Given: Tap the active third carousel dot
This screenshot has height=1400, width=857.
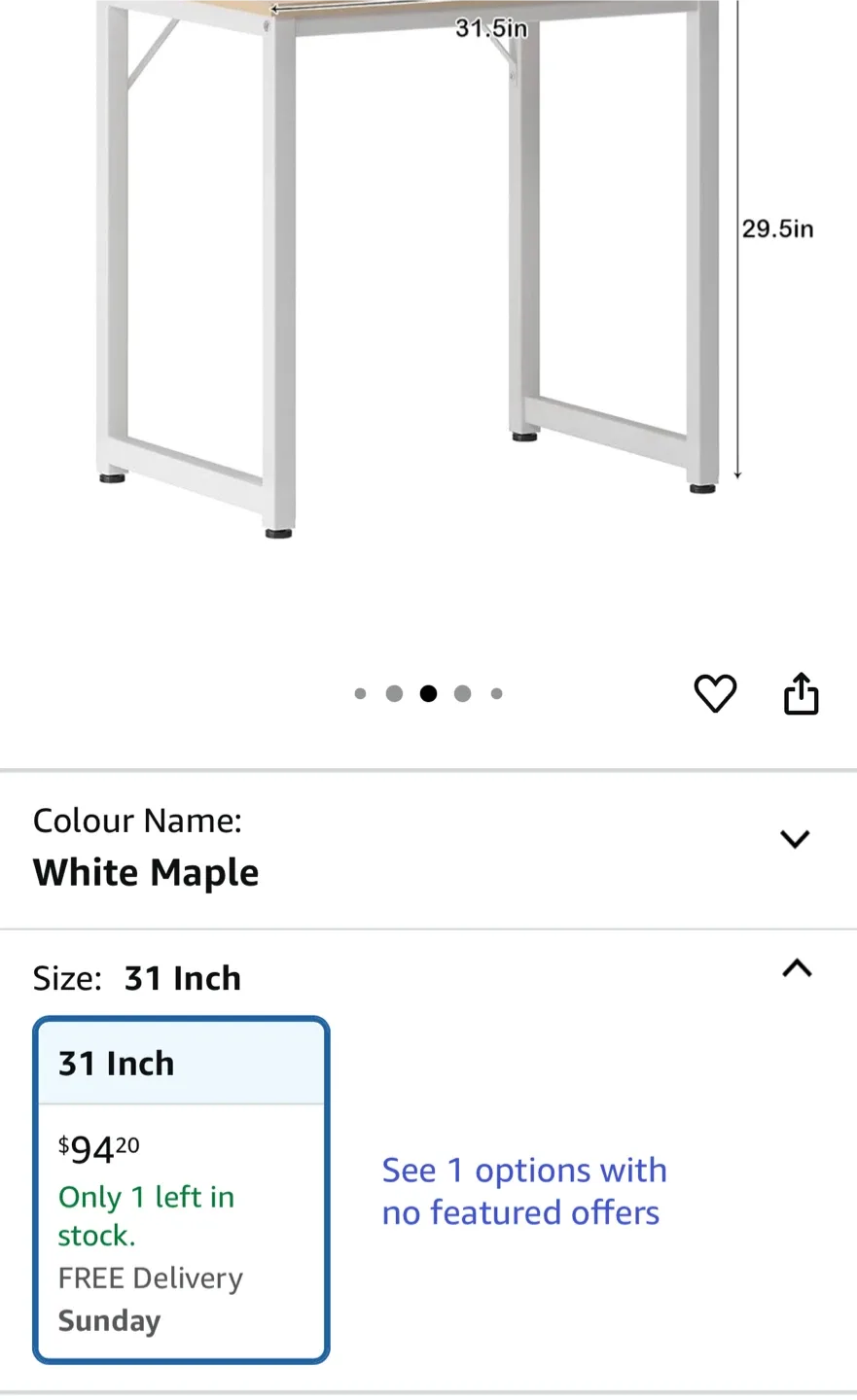Looking at the screenshot, I should pyautogui.click(x=428, y=693).
